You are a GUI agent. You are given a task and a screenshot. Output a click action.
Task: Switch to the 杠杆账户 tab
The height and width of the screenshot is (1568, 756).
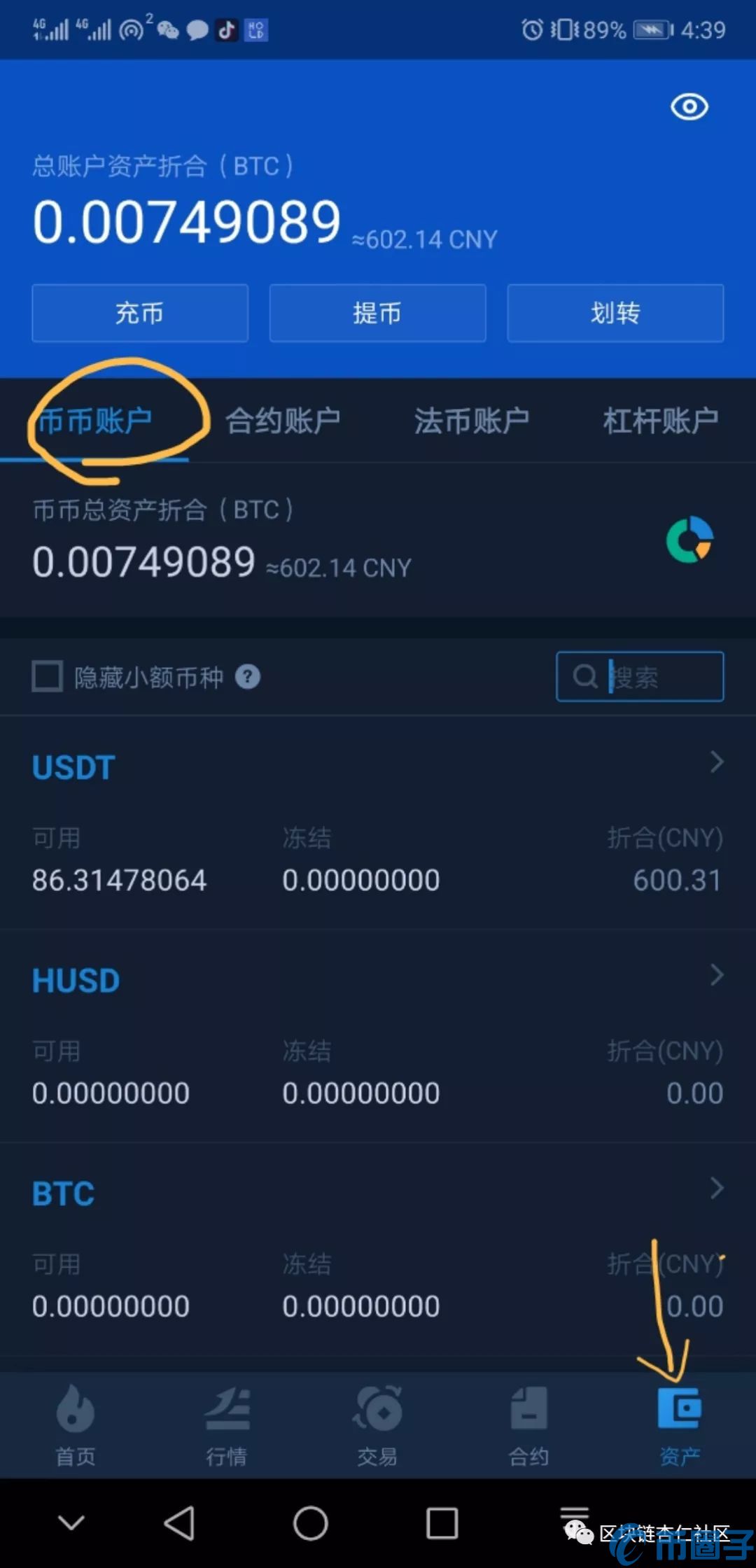(x=660, y=421)
